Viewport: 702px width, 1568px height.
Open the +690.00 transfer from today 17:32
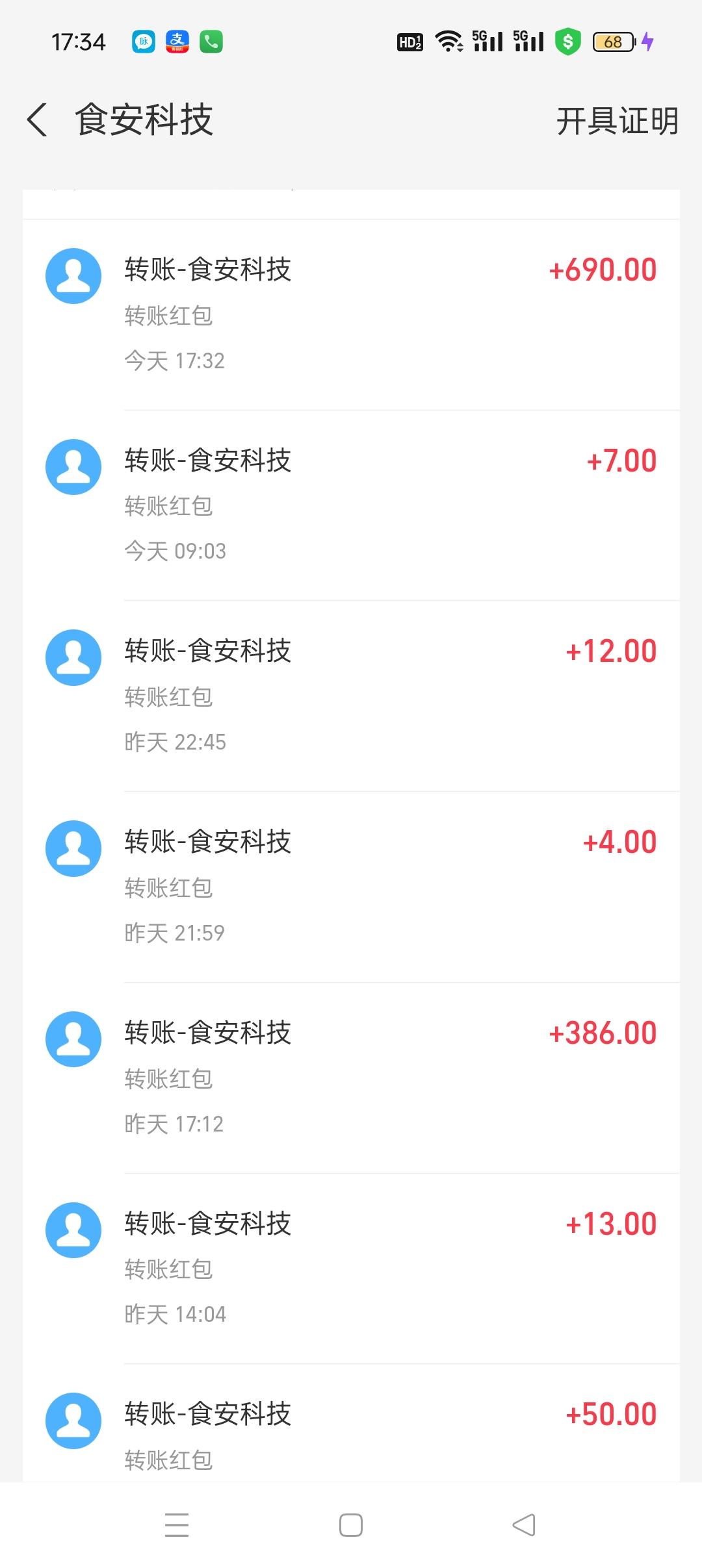click(351, 315)
